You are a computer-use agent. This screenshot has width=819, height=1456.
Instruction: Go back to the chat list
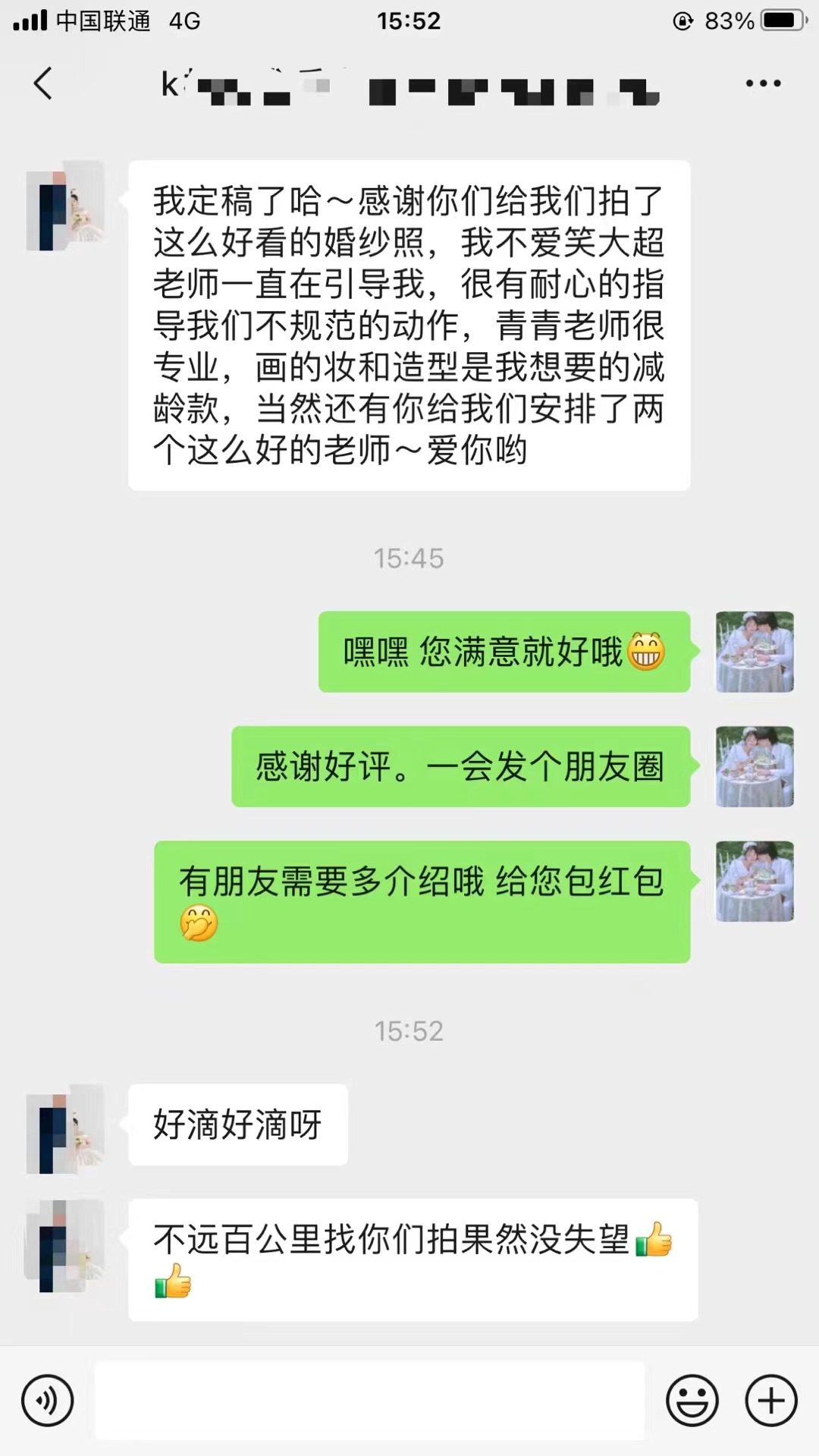(x=43, y=83)
